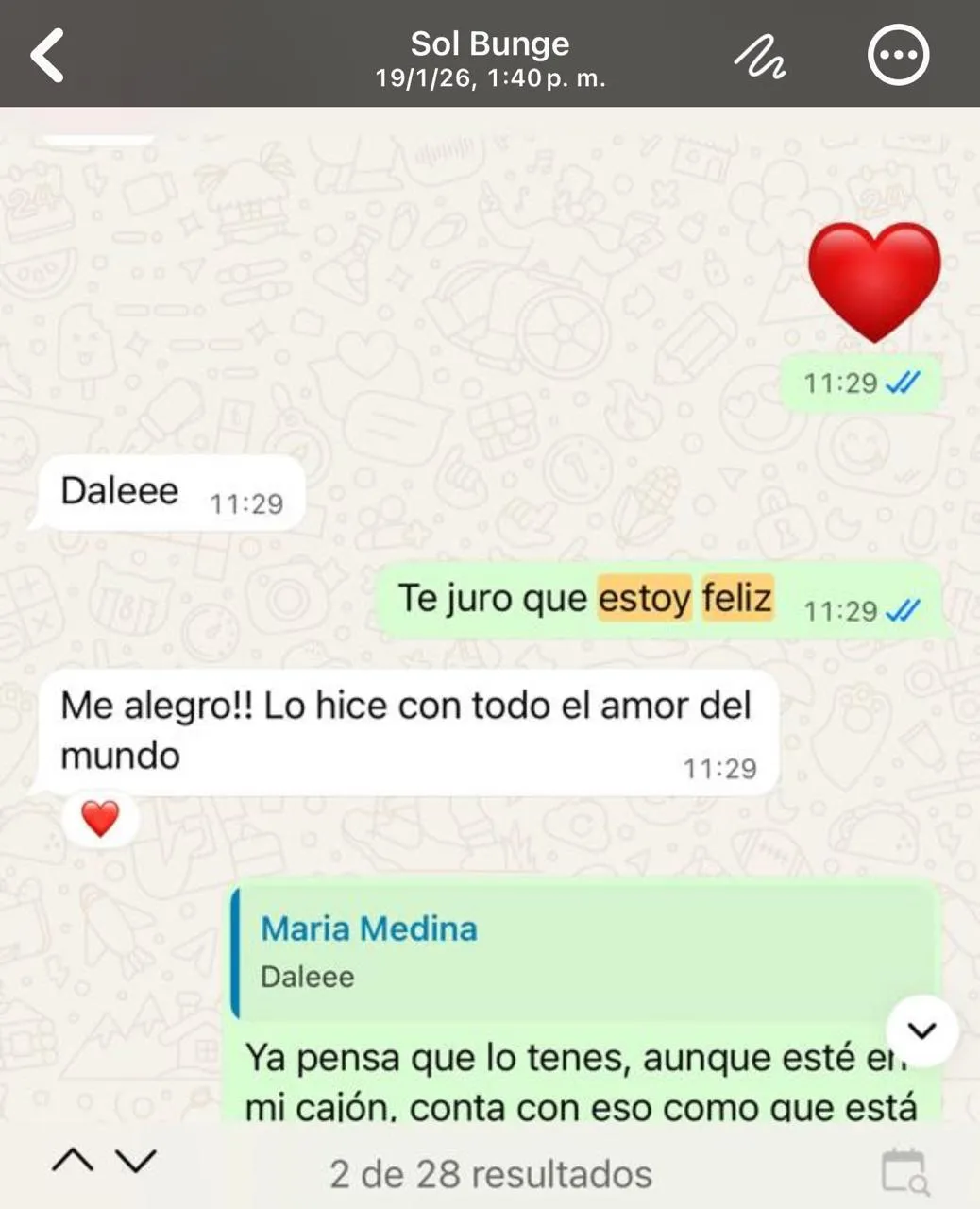
Task: Go back from the media viewer
Action: (x=47, y=55)
